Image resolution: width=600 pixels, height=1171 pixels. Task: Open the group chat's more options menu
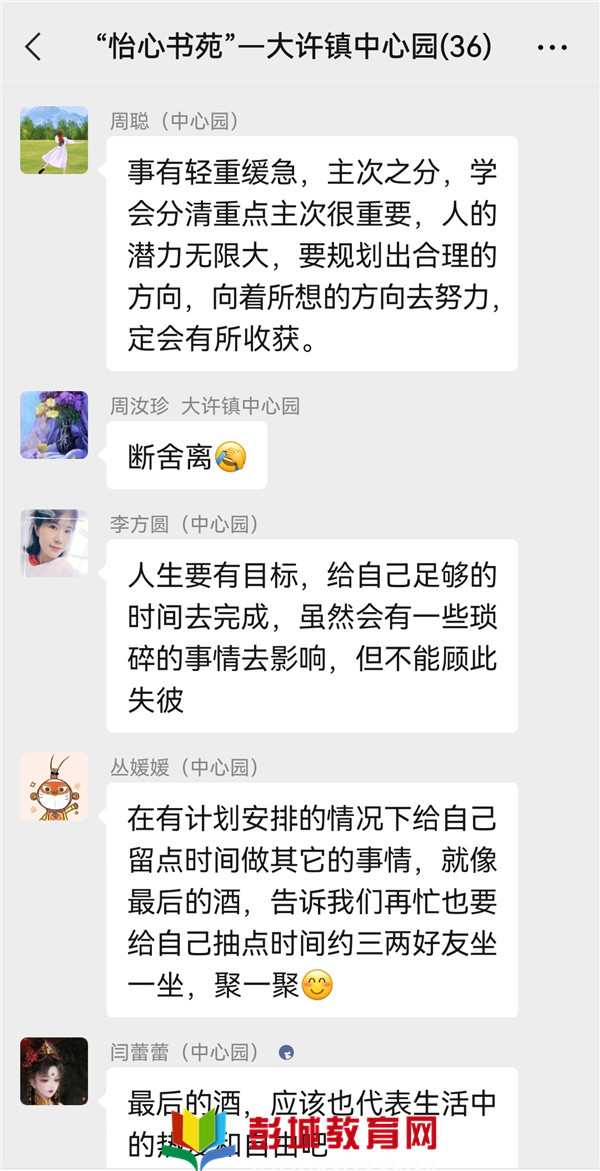coord(552,47)
